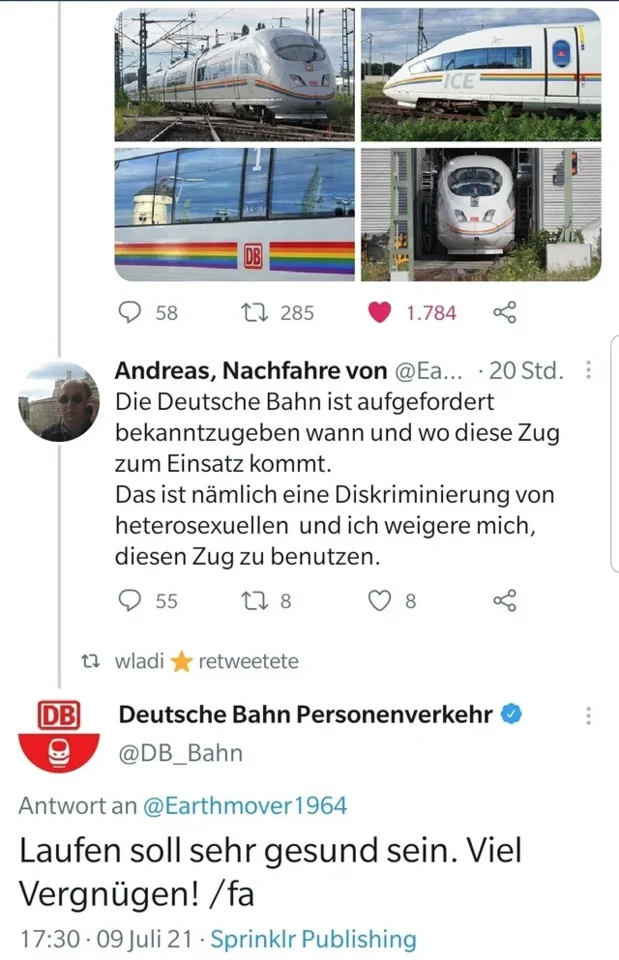Like Andreas's tweet
The image size is (619, 960).
(x=380, y=601)
